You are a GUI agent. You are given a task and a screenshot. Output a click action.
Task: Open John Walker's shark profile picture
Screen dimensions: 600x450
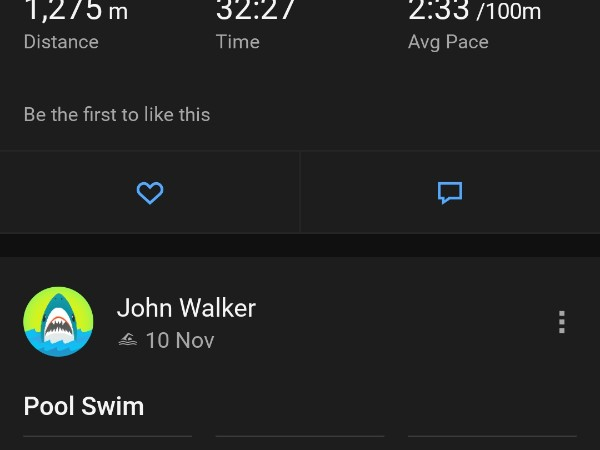coord(58,322)
